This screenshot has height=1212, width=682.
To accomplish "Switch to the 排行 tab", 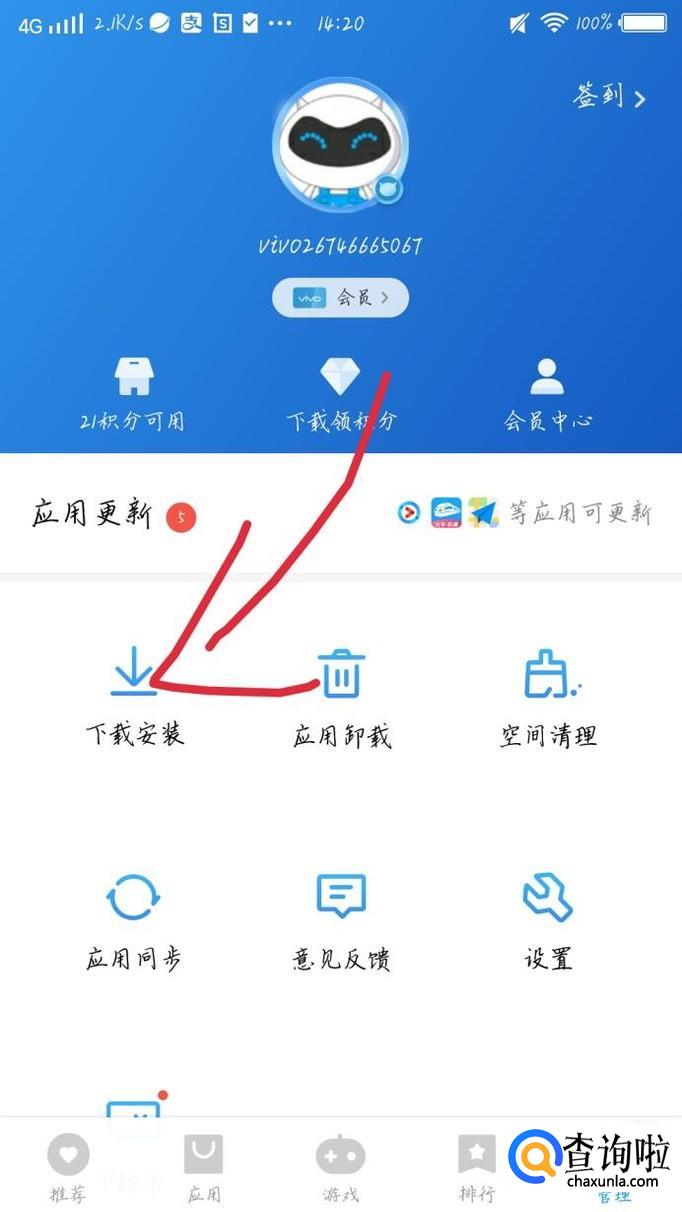I will coord(476,1166).
